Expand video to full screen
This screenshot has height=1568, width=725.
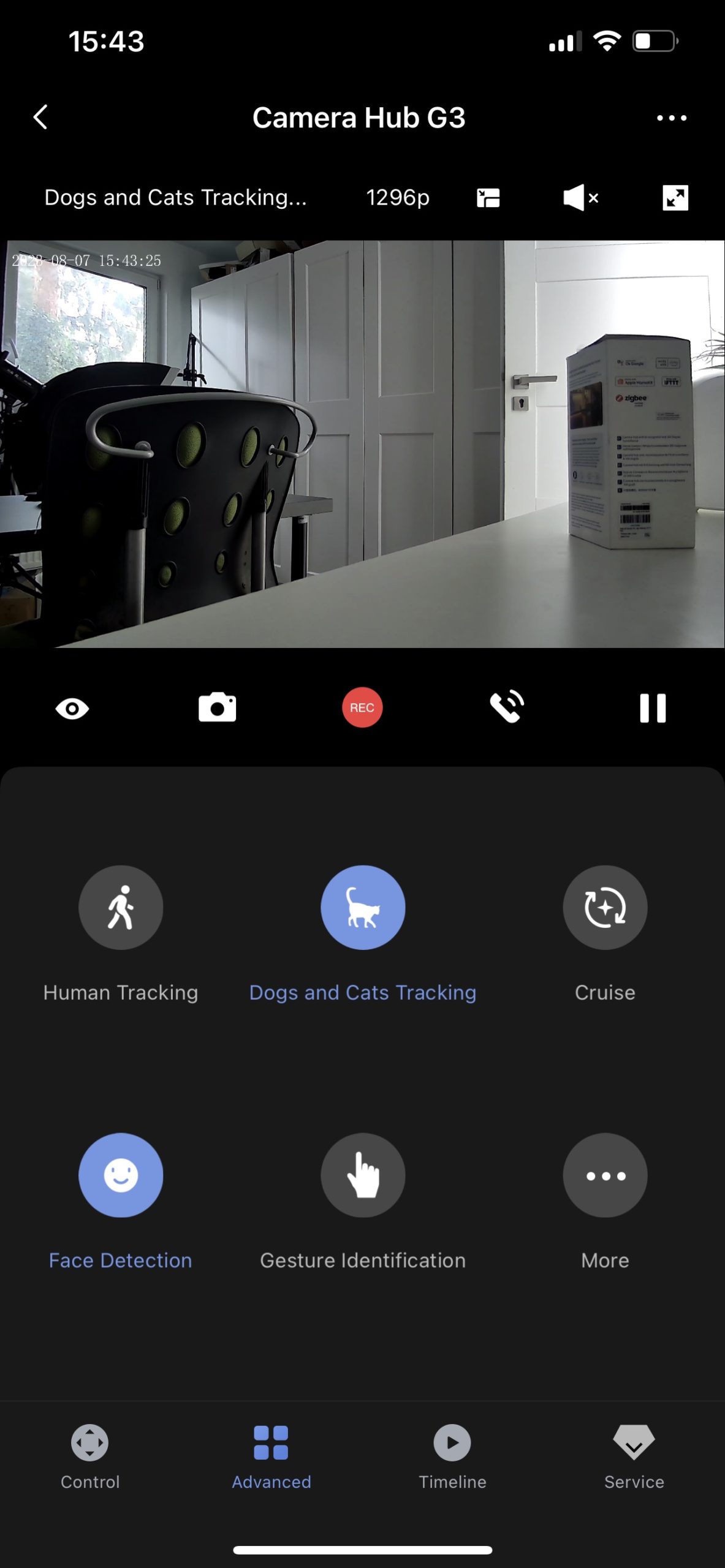(675, 198)
